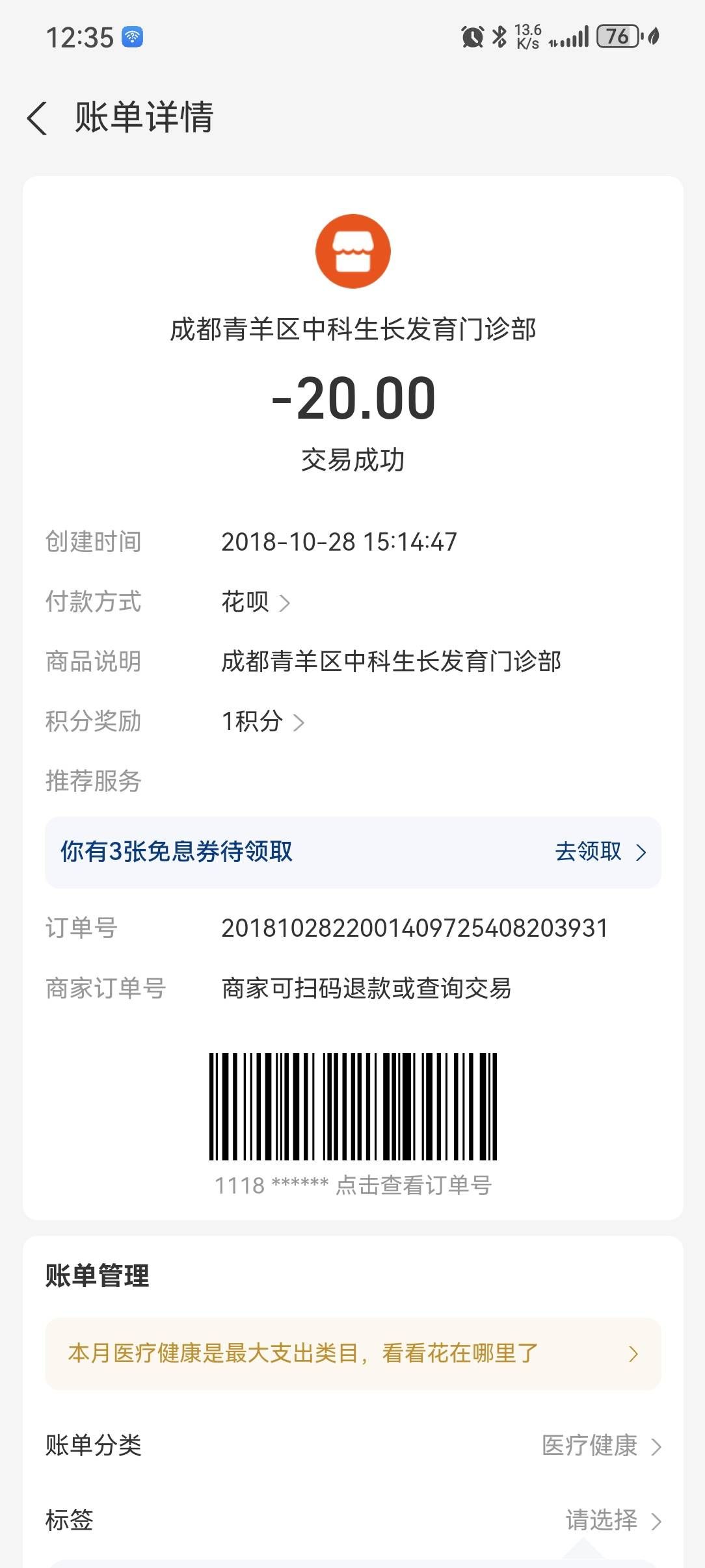This screenshot has height=1568, width=705.
Task: Tap 点击查看订单号 under the barcode
Action: click(414, 1185)
